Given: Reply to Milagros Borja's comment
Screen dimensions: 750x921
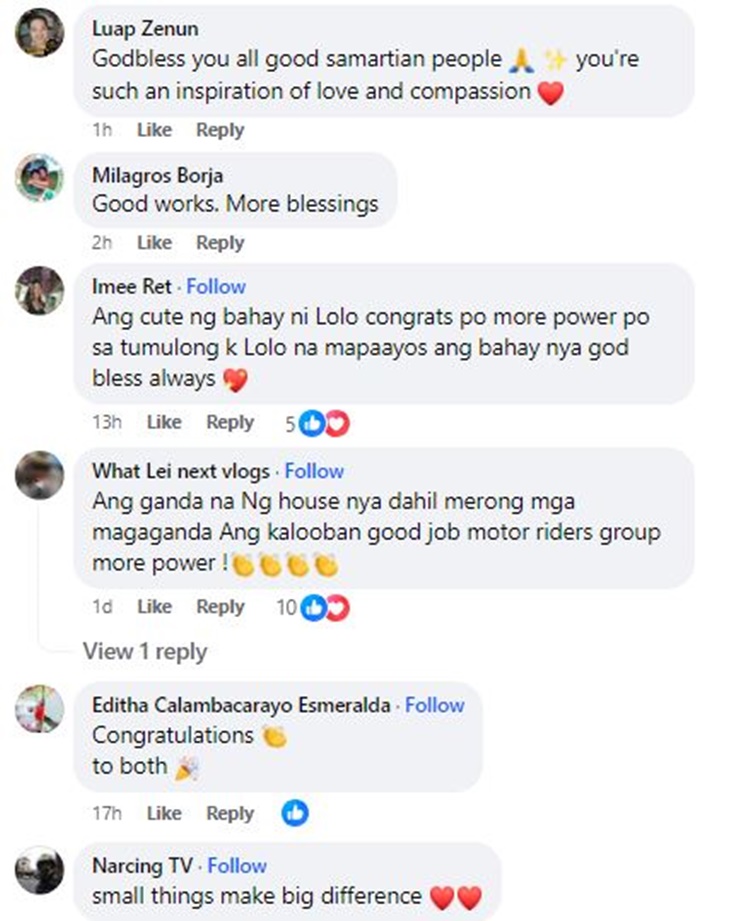Looking at the screenshot, I should tap(220, 243).
